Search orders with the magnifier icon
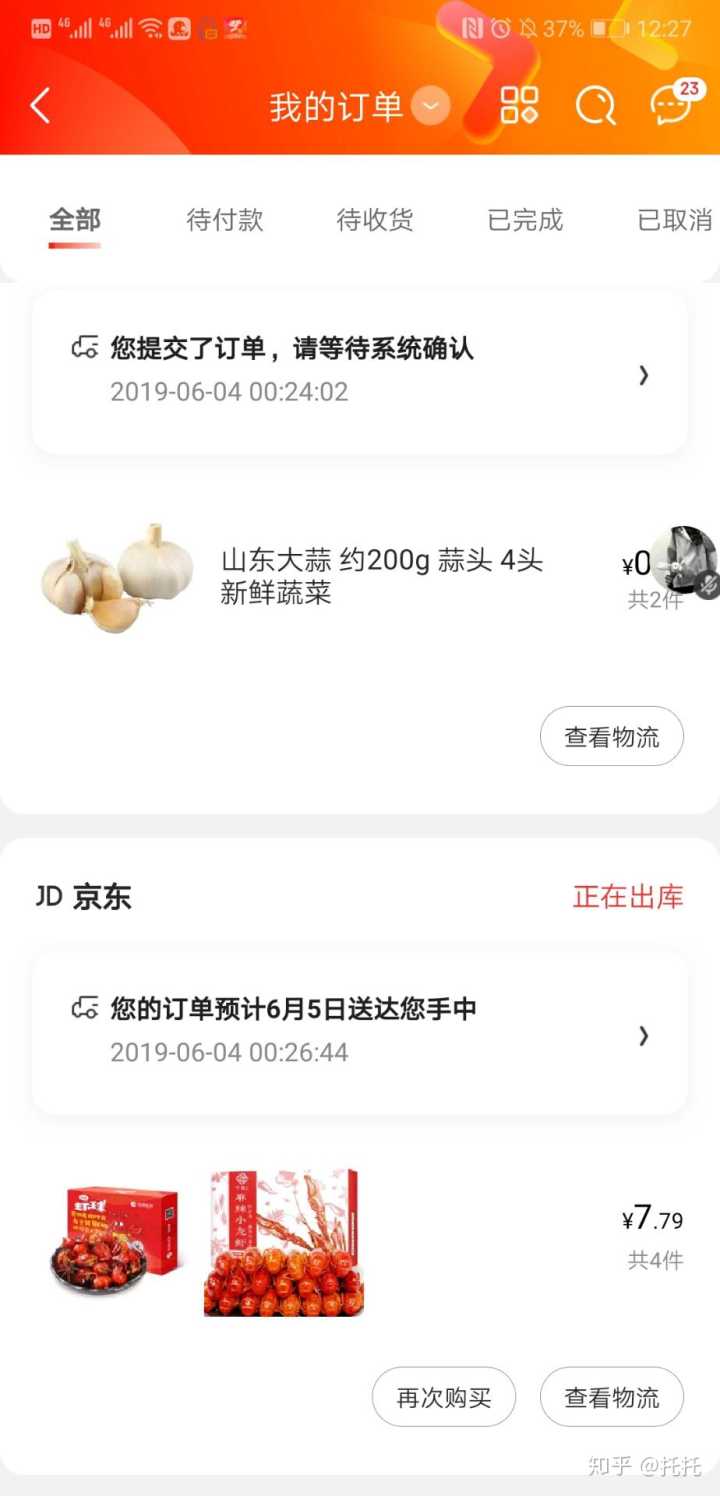This screenshot has height=1496, width=720. click(595, 105)
